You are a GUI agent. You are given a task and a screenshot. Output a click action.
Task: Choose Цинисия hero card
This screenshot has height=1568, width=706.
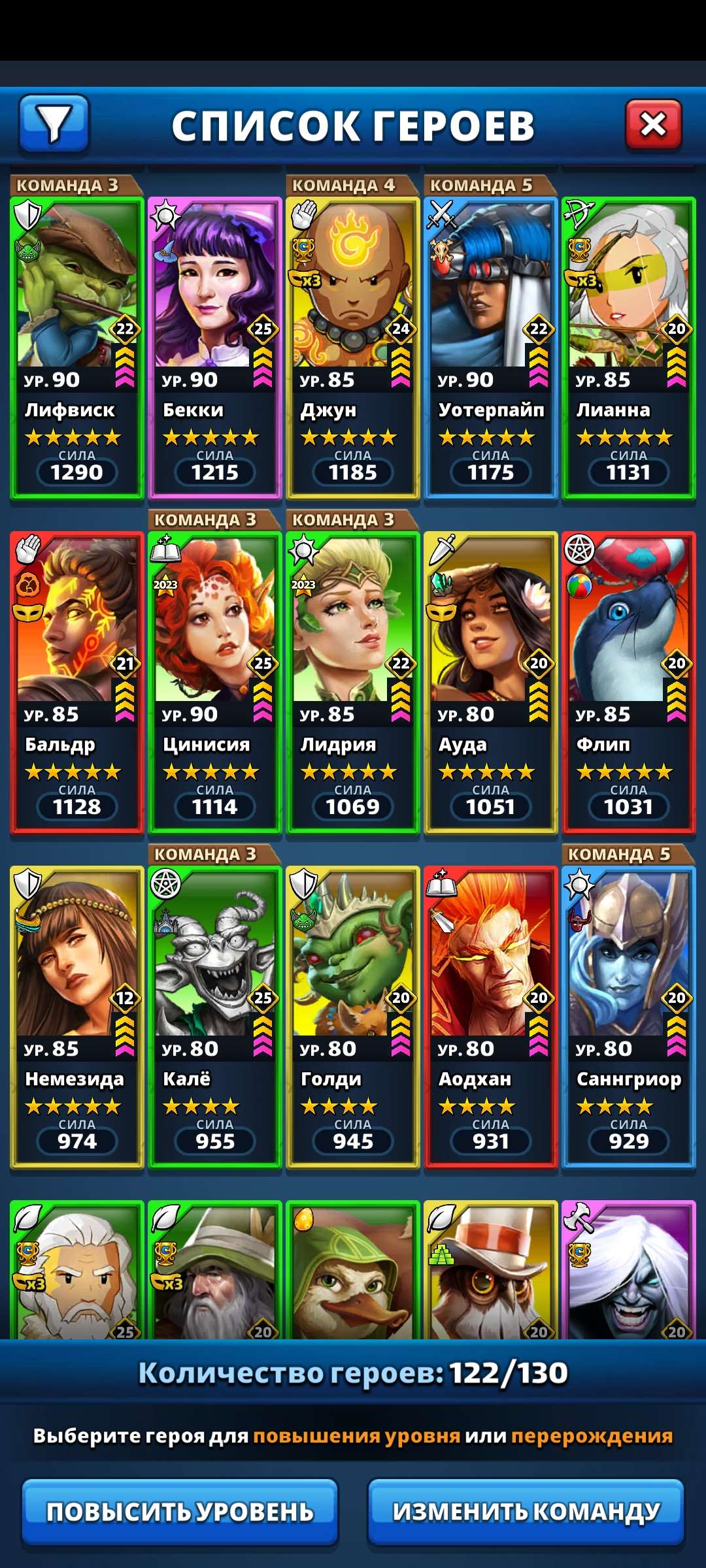pos(214,682)
